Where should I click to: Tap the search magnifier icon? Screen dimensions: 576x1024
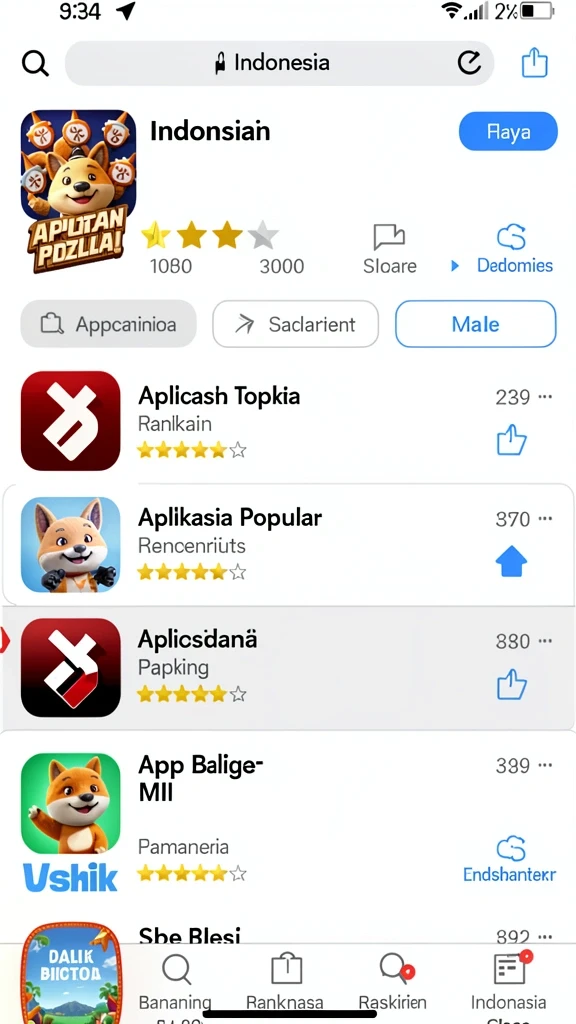tap(35, 63)
